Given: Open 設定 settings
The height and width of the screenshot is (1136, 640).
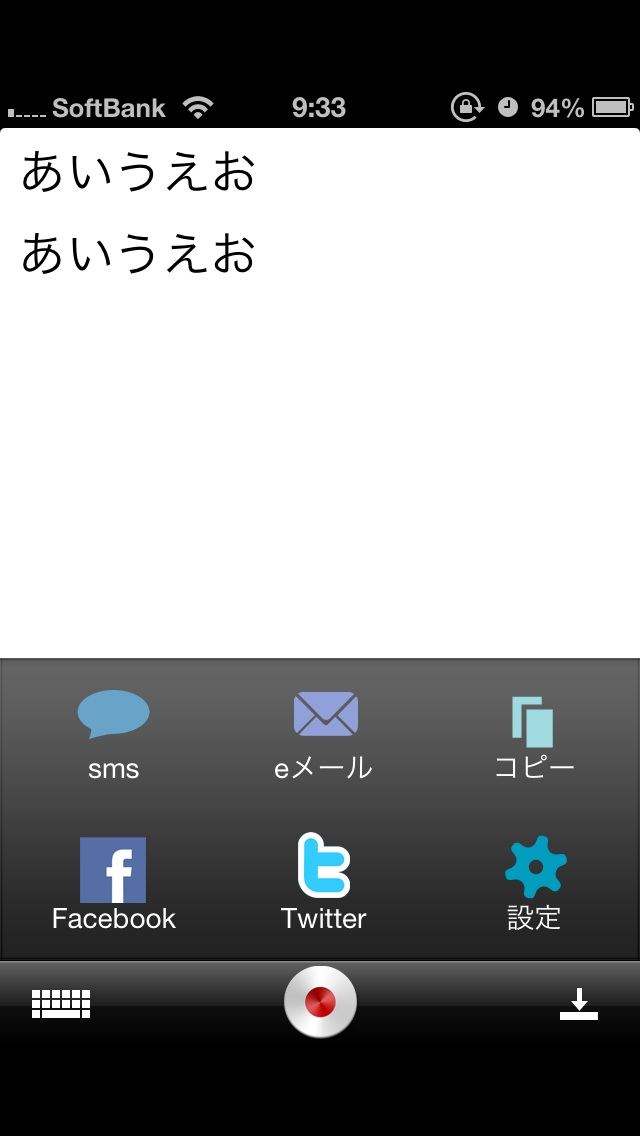Looking at the screenshot, I should [534, 880].
